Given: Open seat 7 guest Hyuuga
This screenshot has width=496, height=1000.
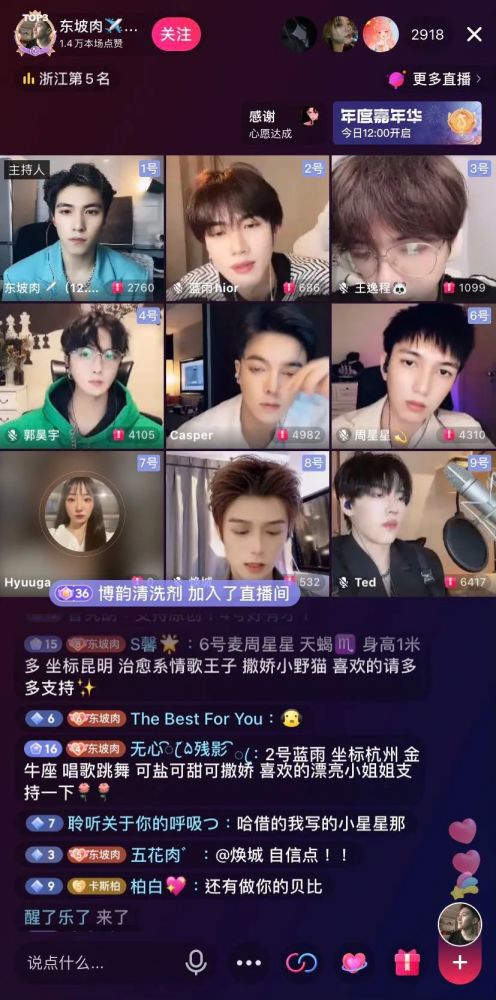Looking at the screenshot, I should point(82,524).
